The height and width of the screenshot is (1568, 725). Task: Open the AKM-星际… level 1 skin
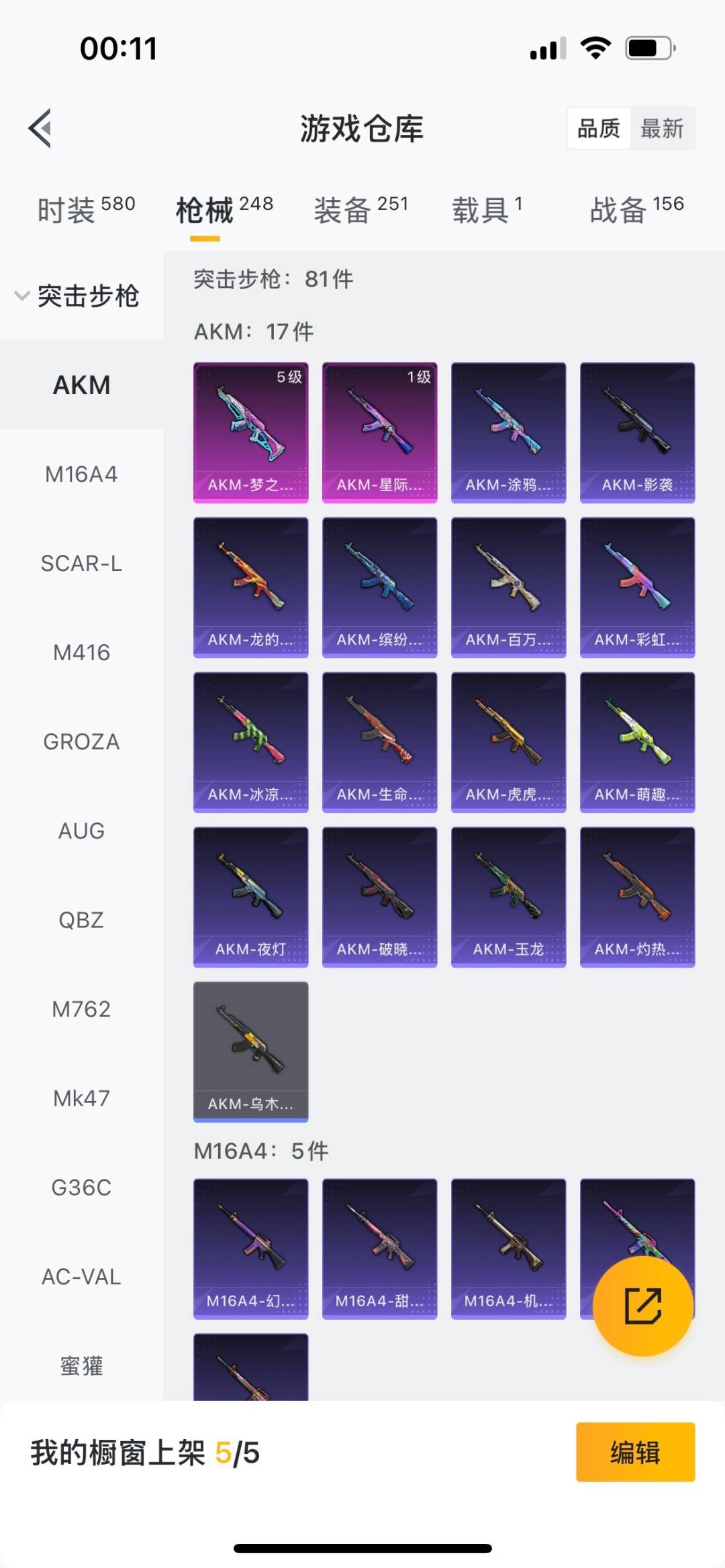(x=380, y=433)
